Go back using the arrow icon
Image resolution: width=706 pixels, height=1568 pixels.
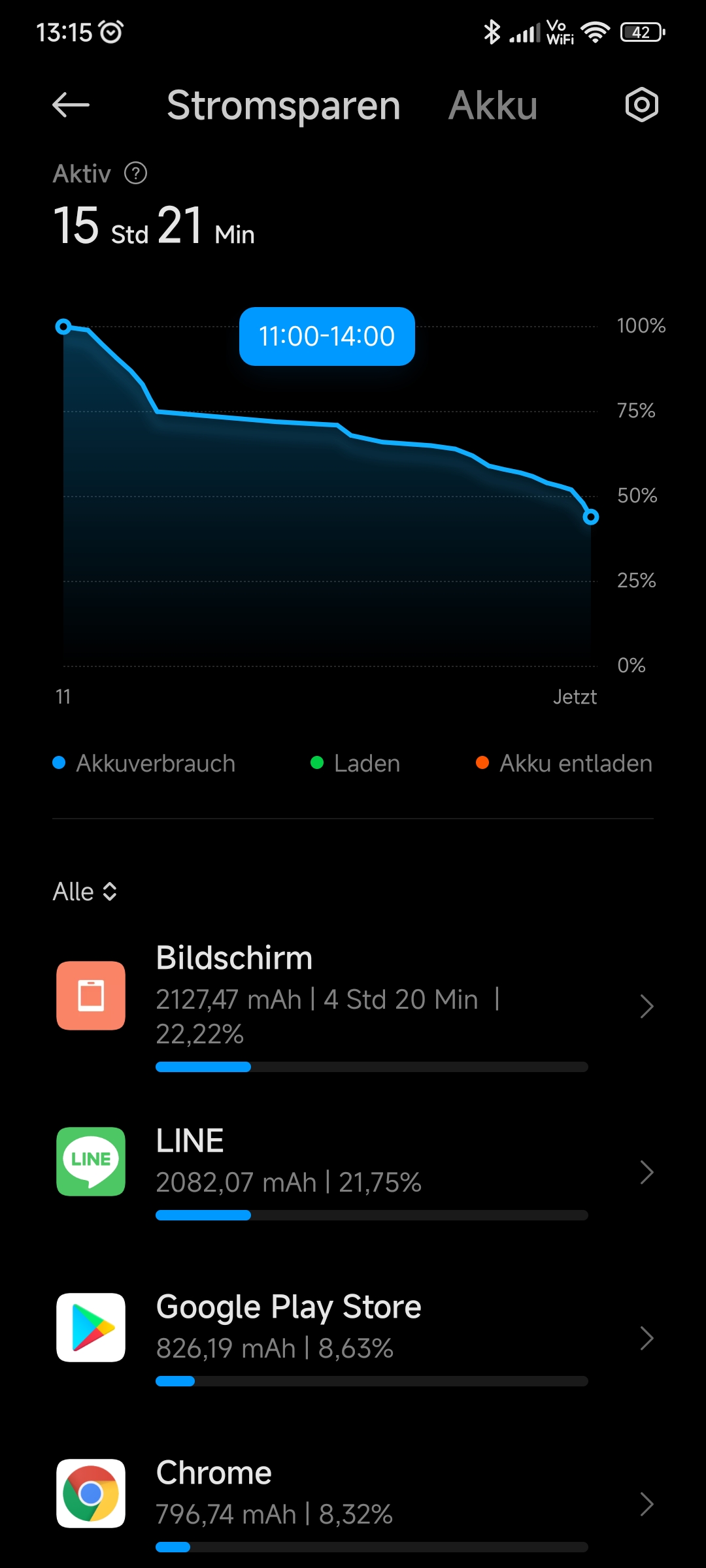(71, 105)
